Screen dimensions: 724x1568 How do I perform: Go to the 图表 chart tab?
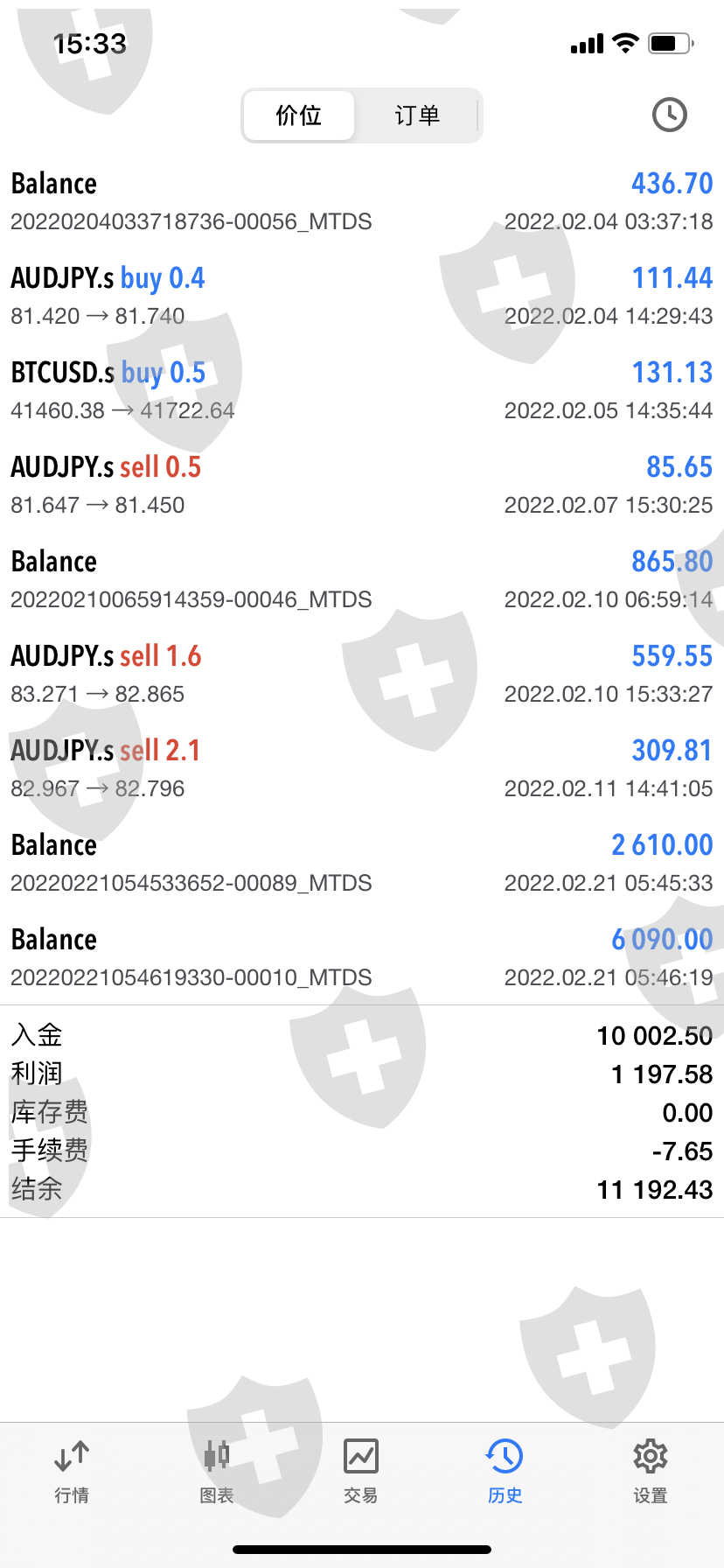pyautogui.click(x=216, y=1472)
